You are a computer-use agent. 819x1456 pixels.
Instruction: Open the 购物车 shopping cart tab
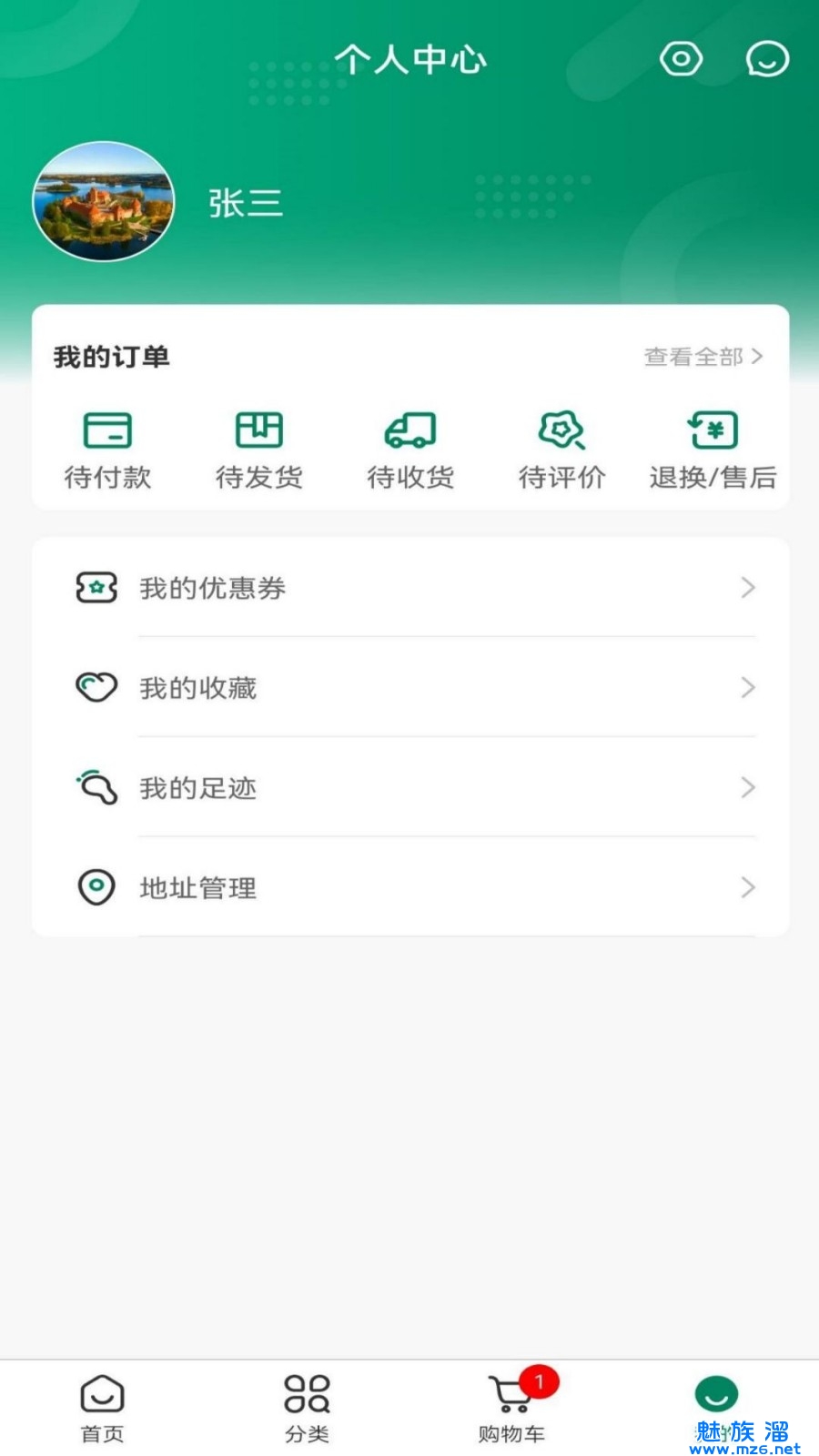[511, 1408]
